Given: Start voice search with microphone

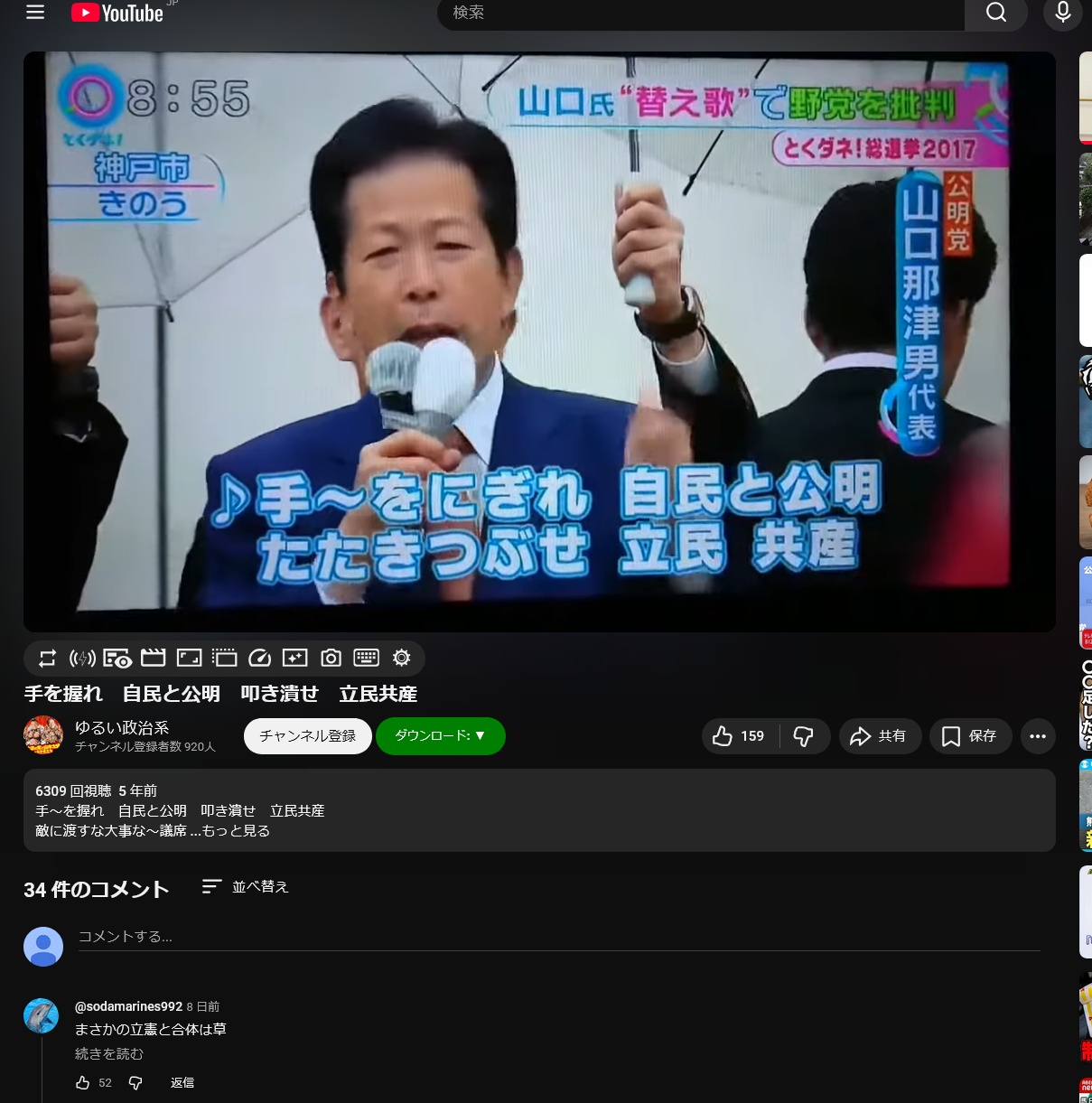Looking at the screenshot, I should (x=1062, y=13).
